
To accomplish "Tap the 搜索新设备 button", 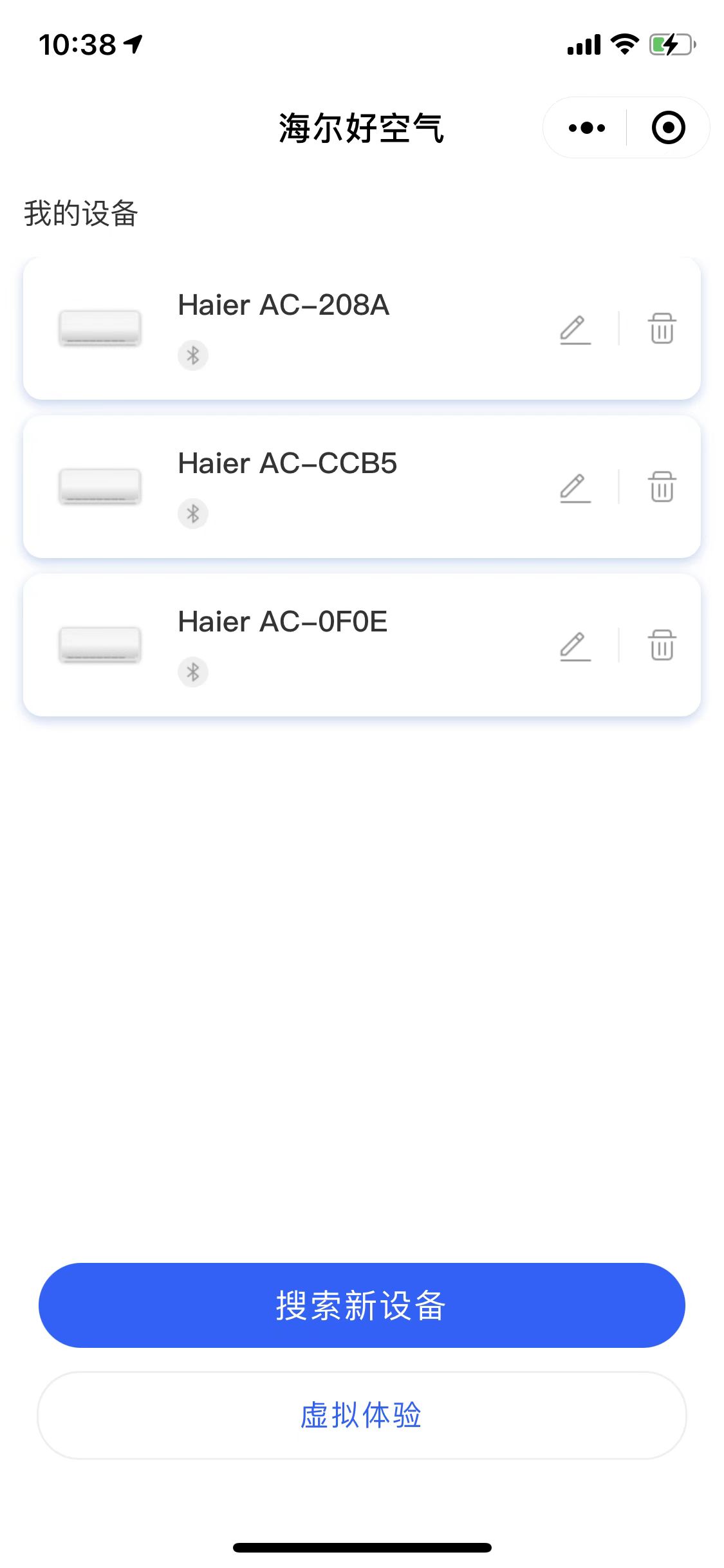I will (x=362, y=1305).
